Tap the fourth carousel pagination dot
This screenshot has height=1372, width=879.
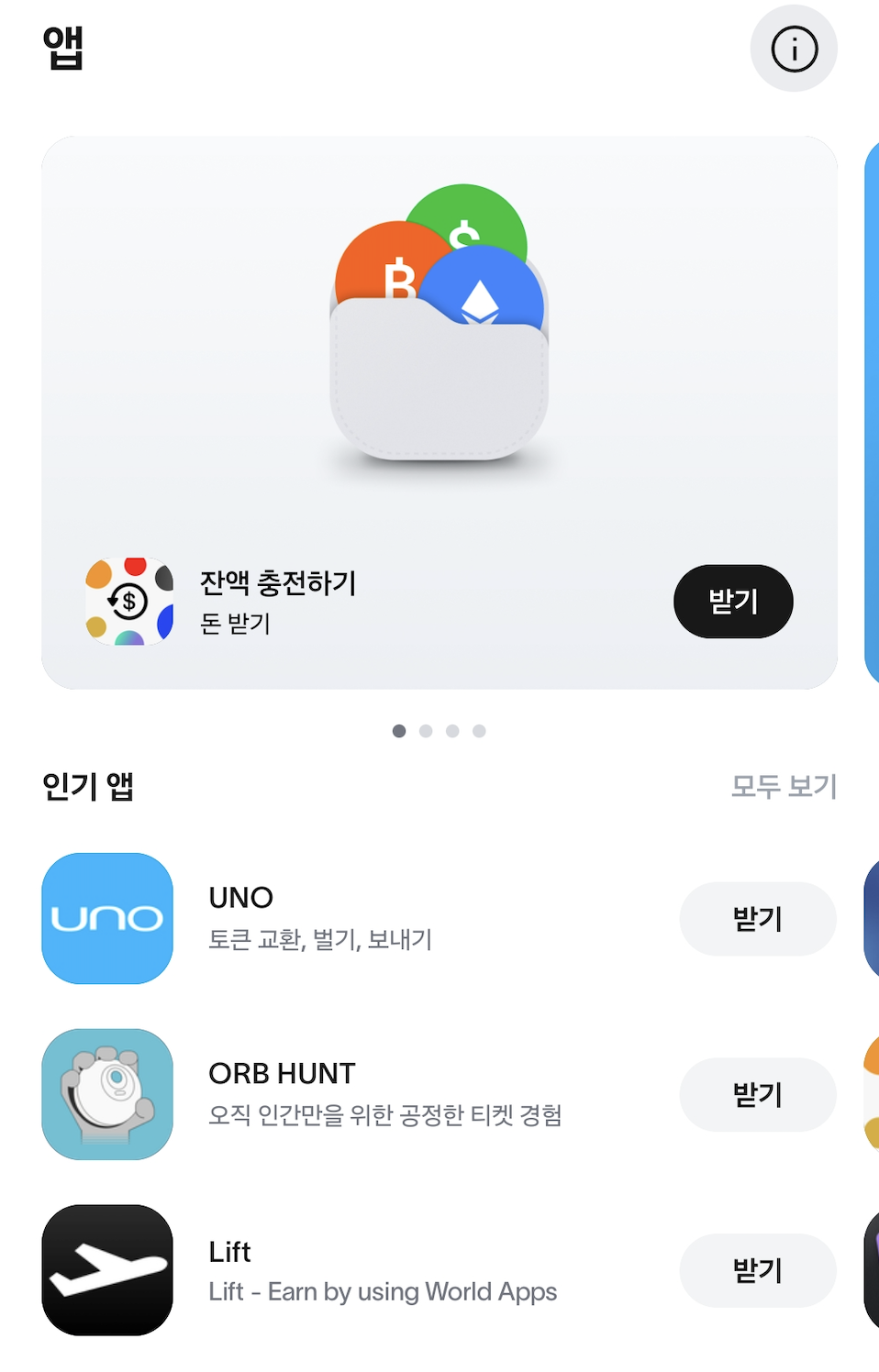coord(478,731)
